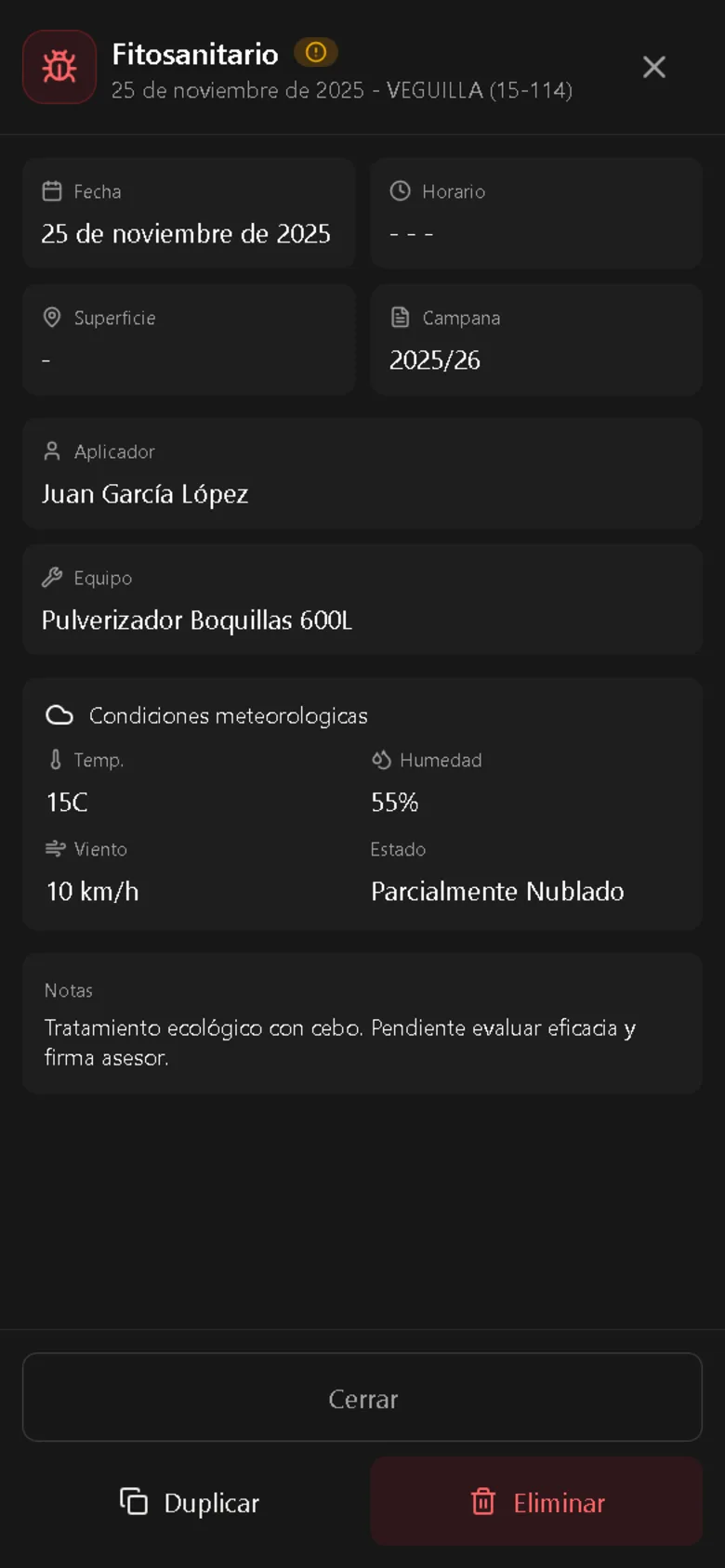Select the wind icon beside Viento
Image resolution: width=725 pixels, height=1568 pixels.
pos(54,848)
